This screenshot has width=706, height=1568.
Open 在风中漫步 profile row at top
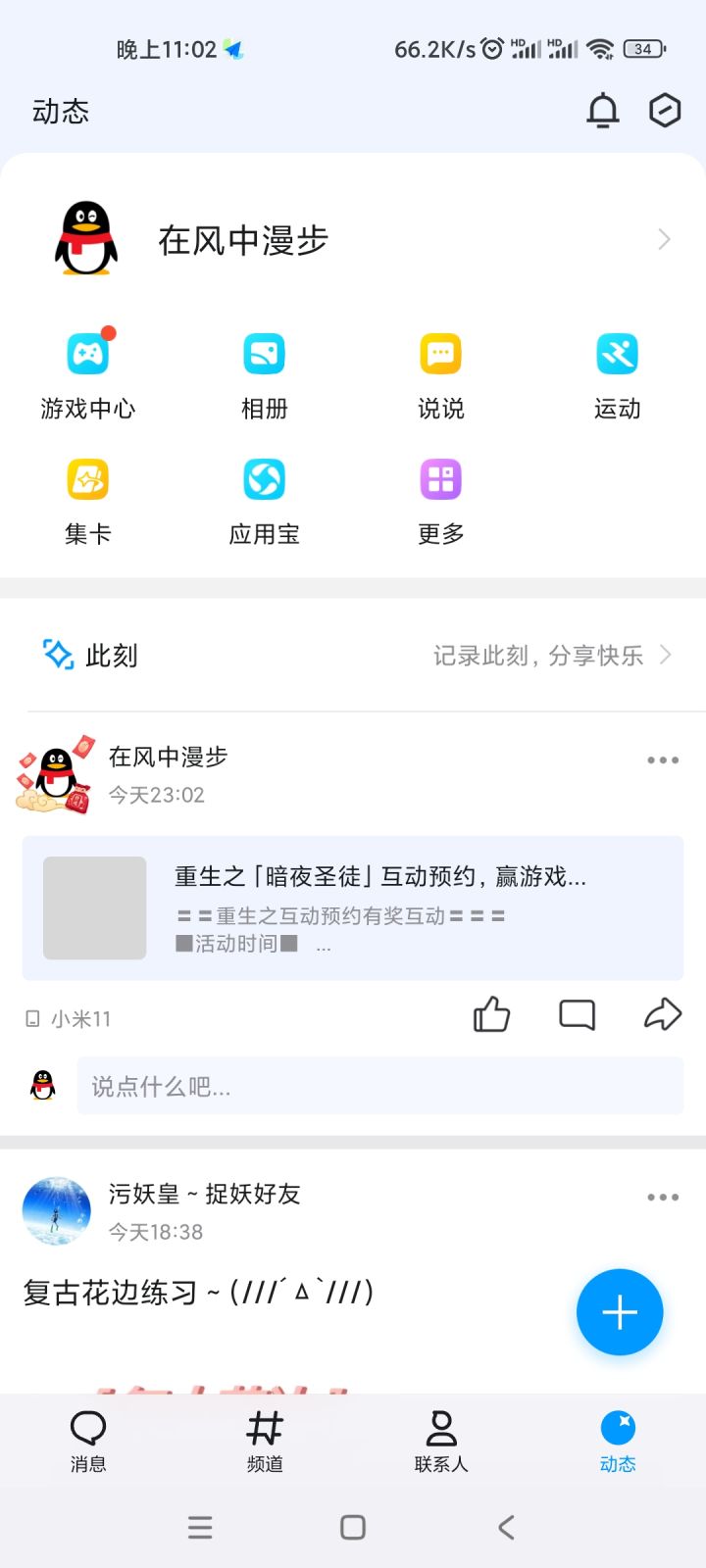pos(353,239)
